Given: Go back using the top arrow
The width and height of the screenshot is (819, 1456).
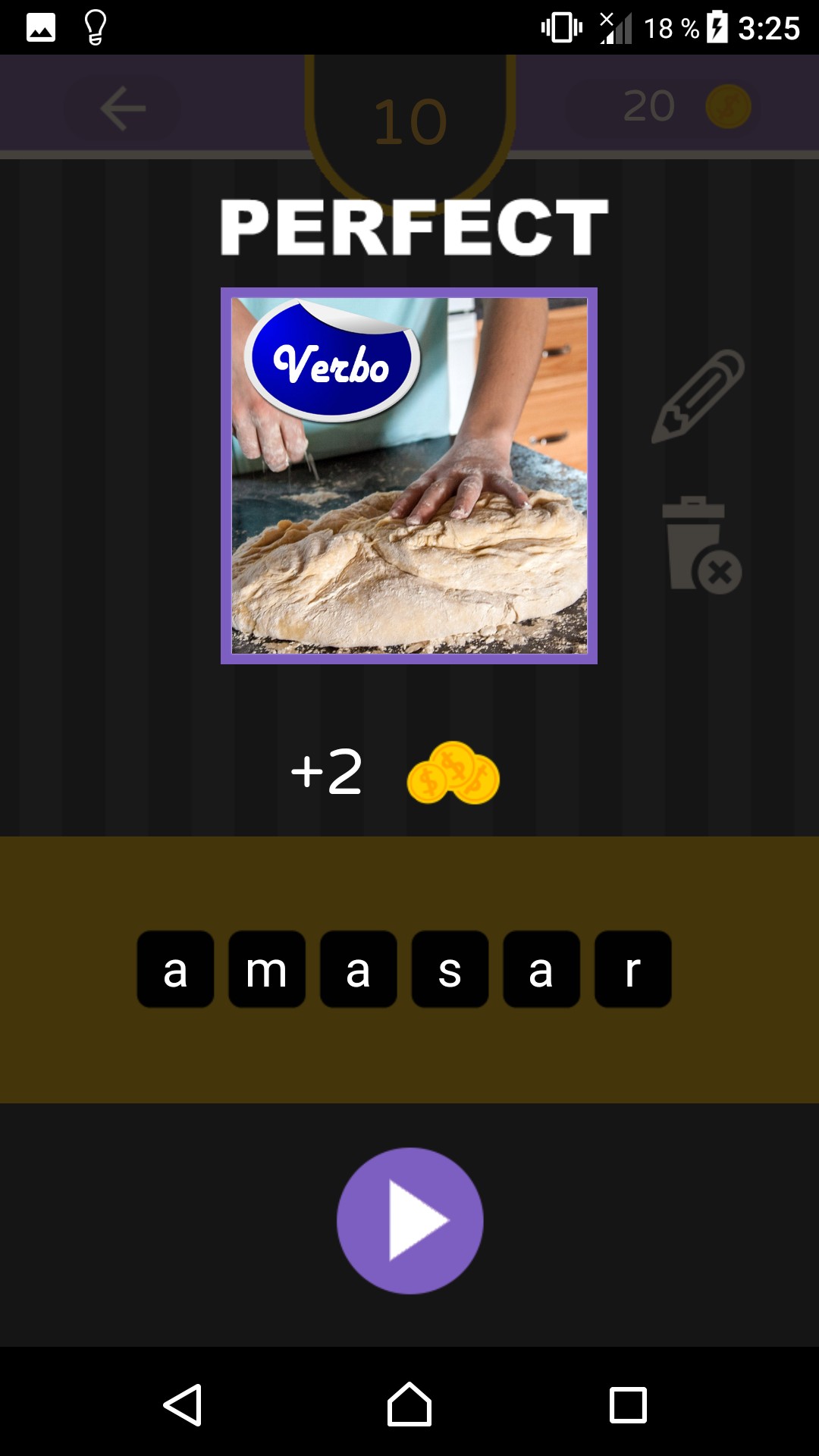Looking at the screenshot, I should (123, 108).
